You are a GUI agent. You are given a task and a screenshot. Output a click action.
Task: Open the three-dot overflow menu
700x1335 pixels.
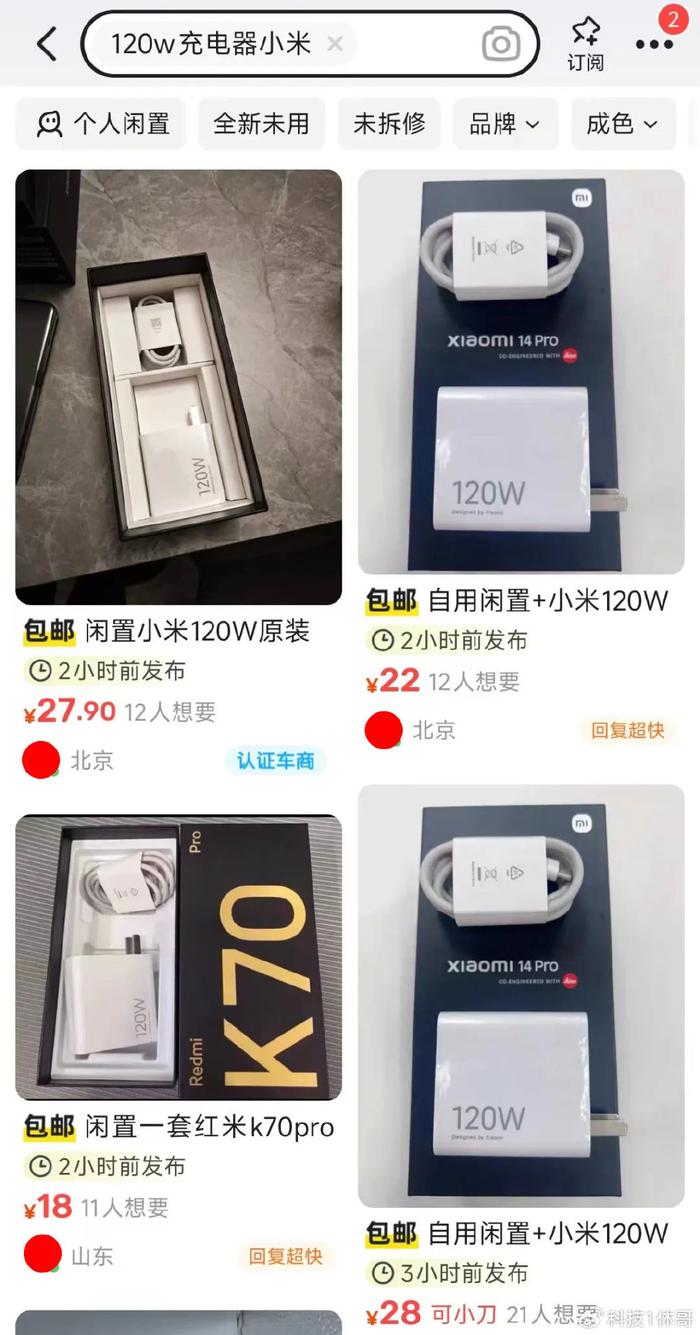coord(654,44)
